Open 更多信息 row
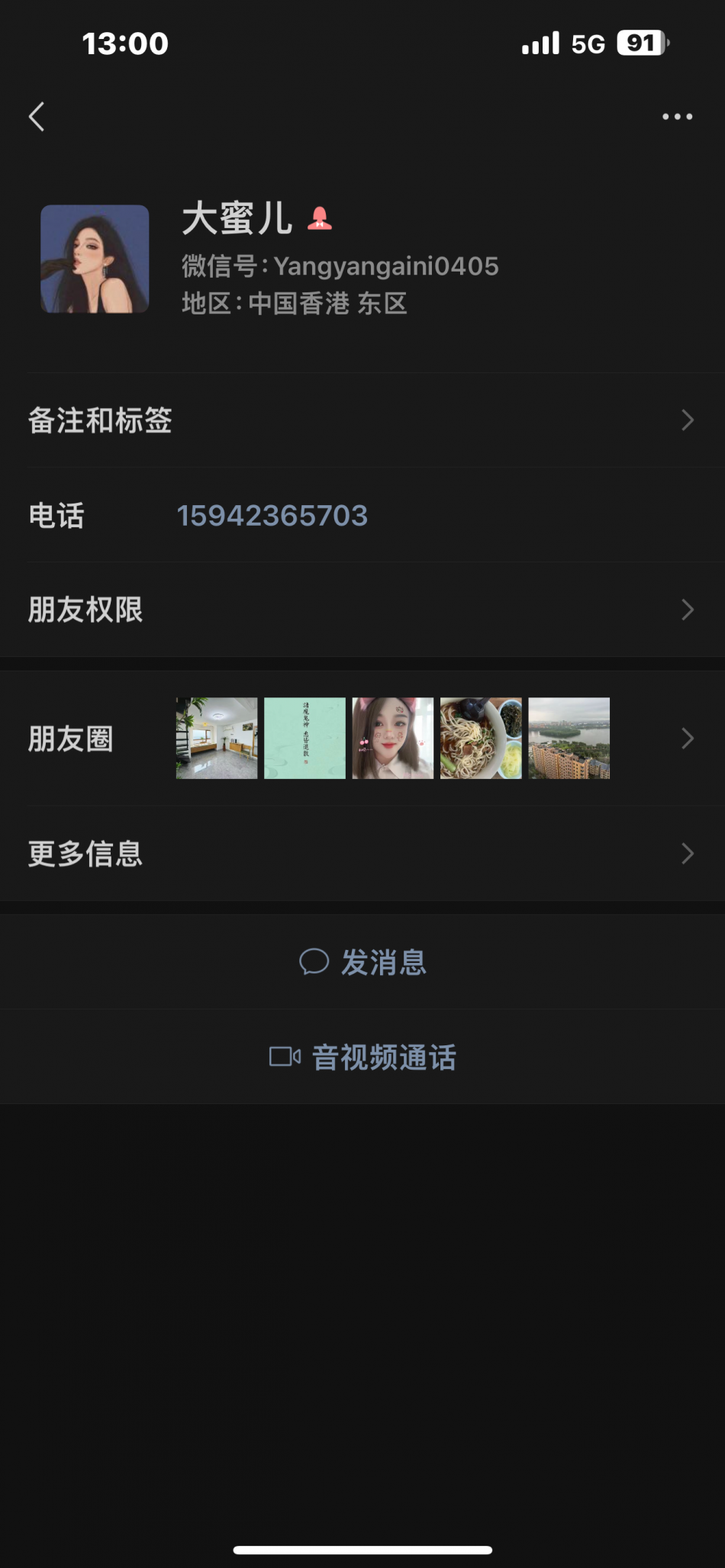The height and width of the screenshot is (1568, 725). pos(362,854)
